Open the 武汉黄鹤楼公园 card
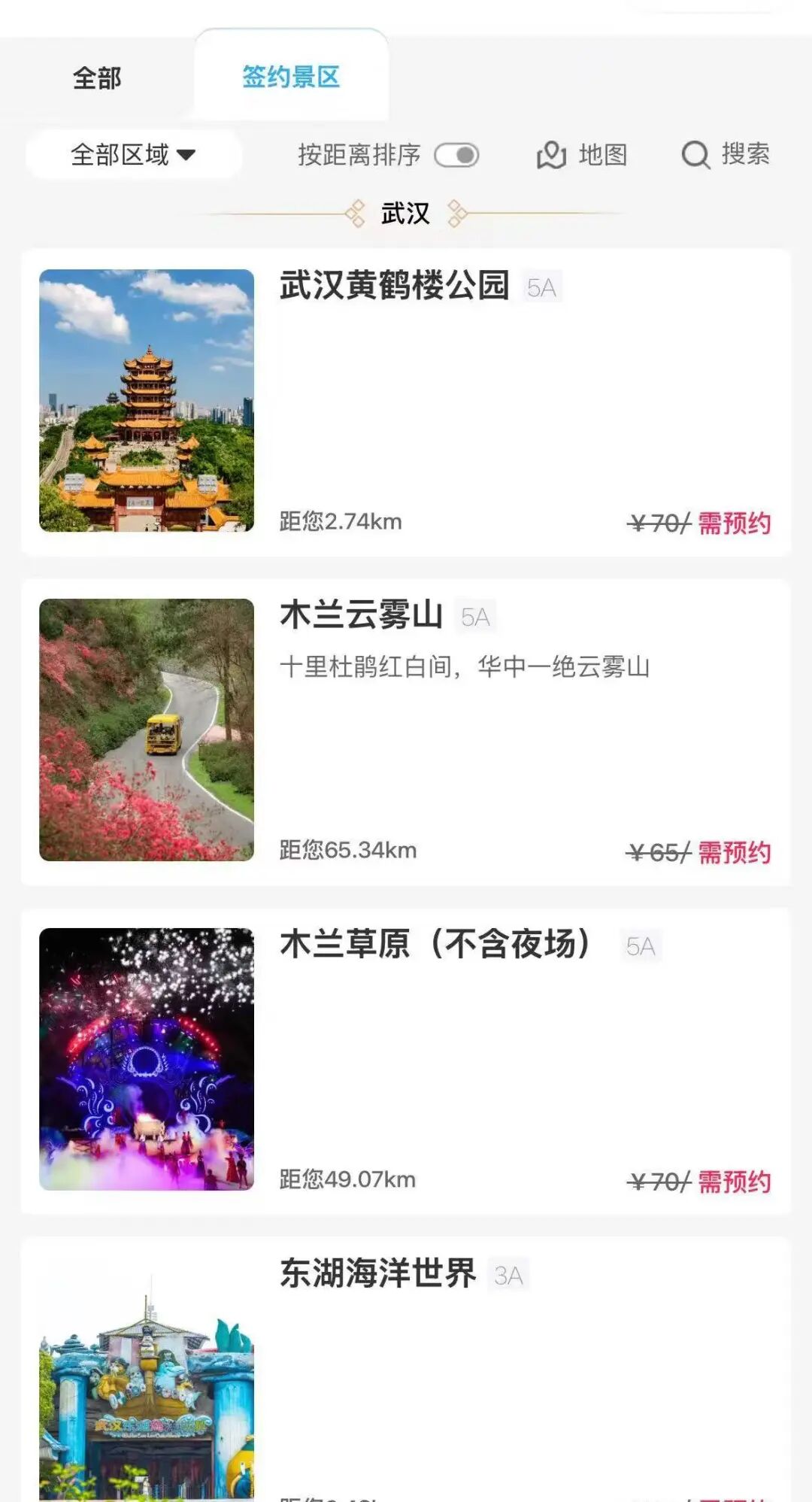The image size is (812, 1502). pos(406,402)
